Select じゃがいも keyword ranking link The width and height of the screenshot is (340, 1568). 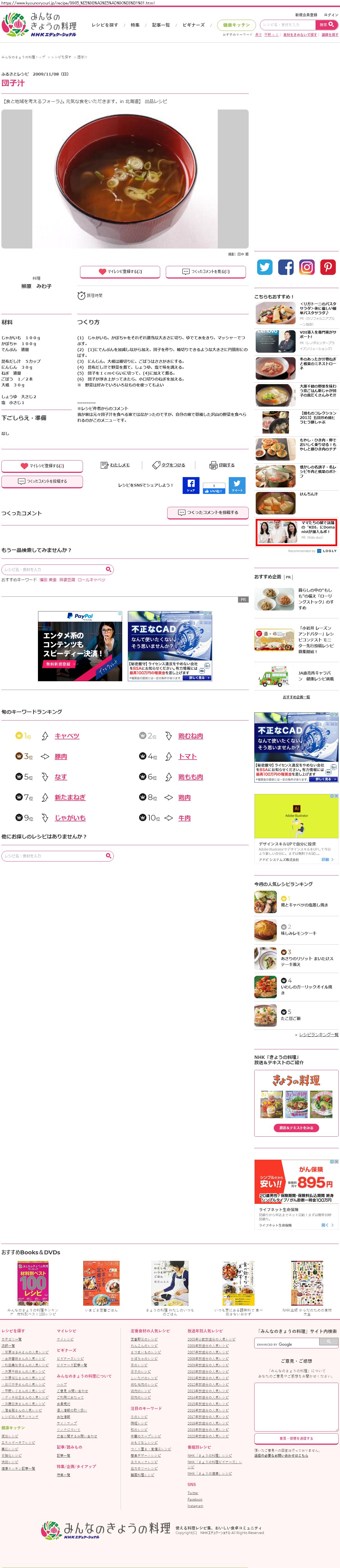70,817
